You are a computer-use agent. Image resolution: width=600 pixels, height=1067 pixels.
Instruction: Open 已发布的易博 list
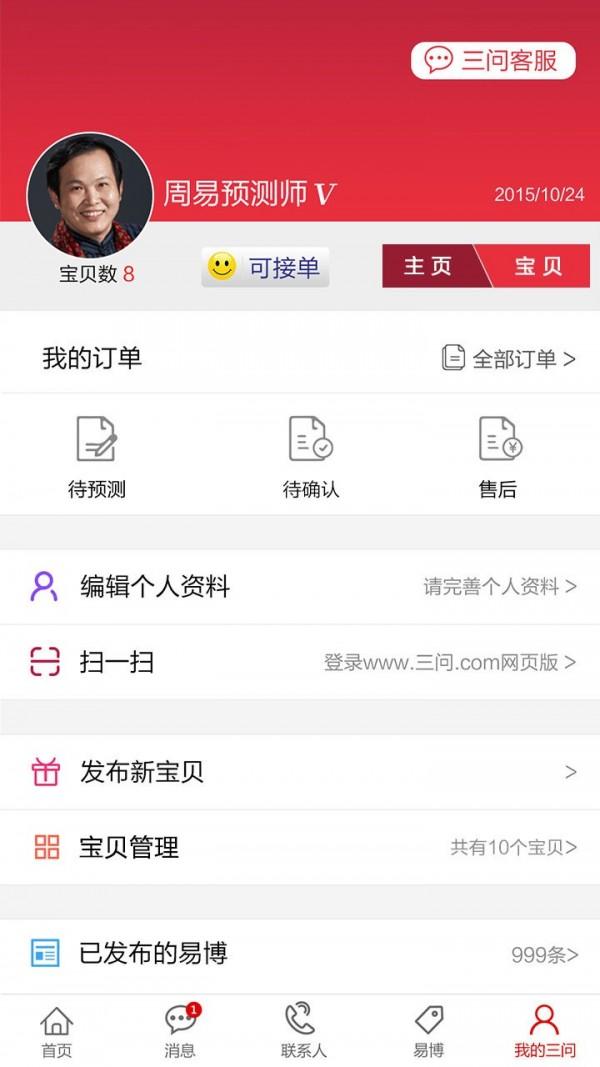pos(300,954)
